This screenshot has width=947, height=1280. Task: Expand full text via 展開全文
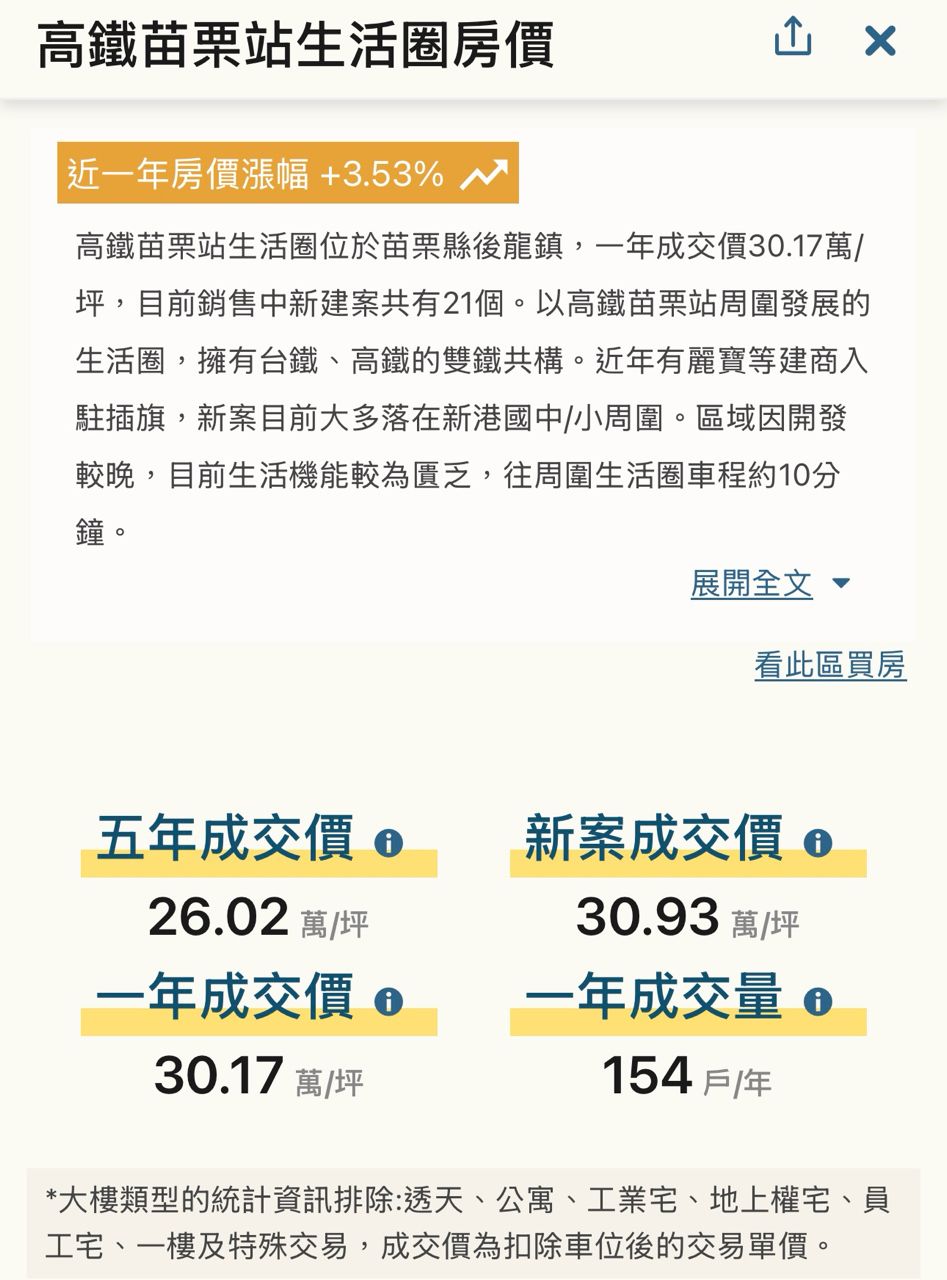(x=769, y=583)
